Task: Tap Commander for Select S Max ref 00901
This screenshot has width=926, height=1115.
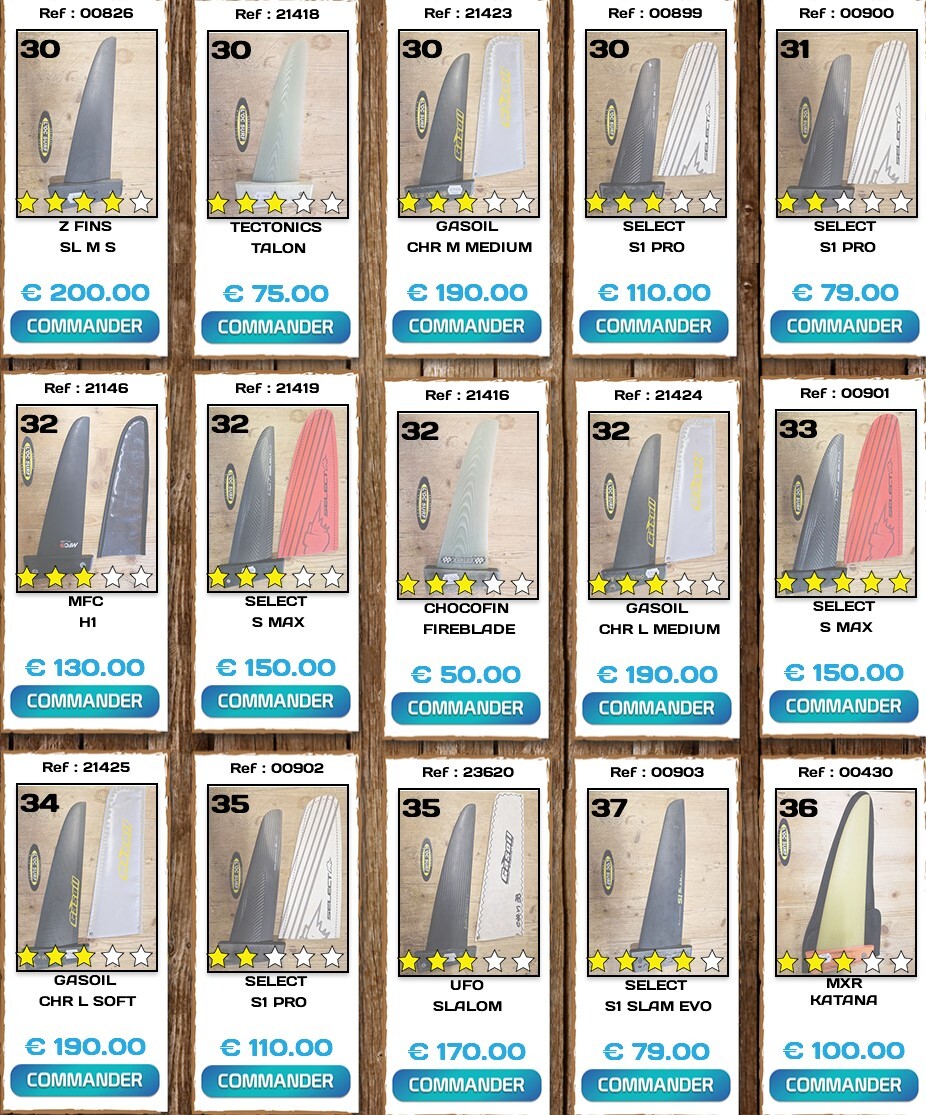Action: point(844,706)
